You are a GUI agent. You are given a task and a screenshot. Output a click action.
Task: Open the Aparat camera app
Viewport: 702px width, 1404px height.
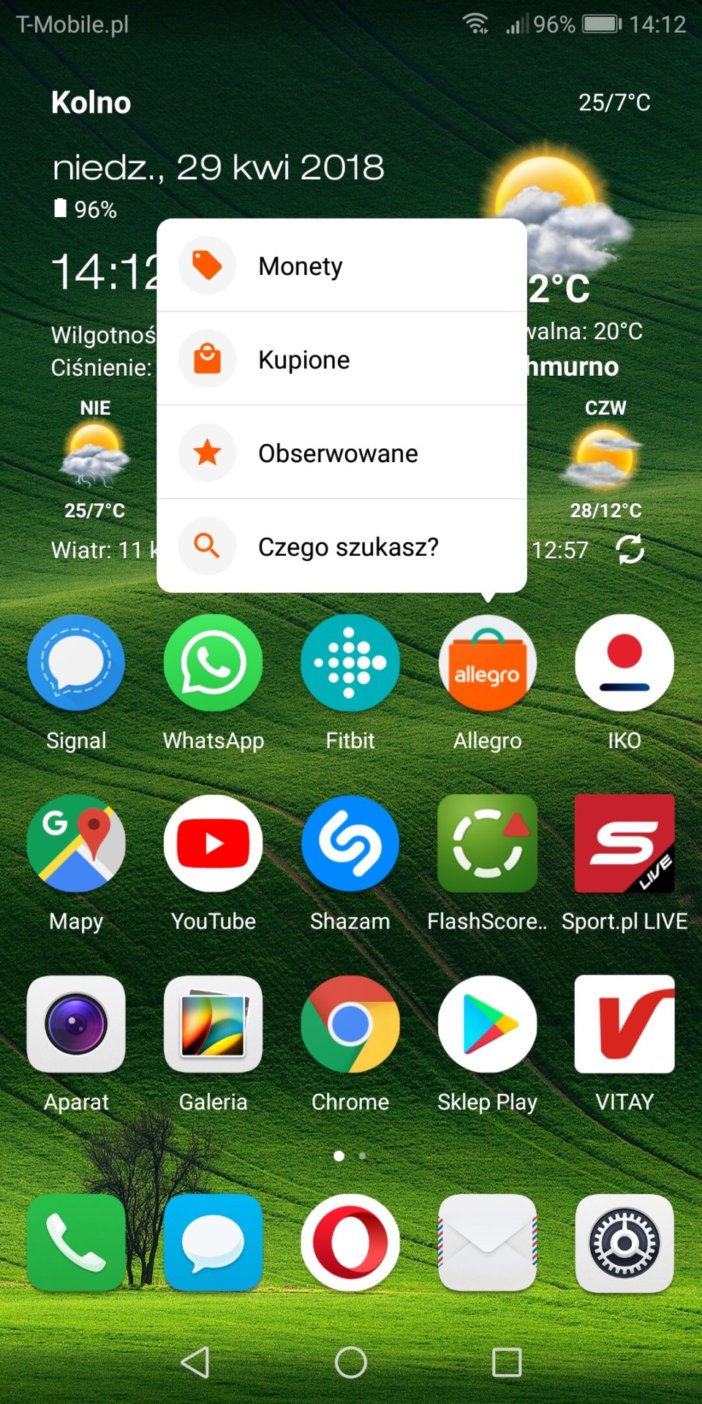click(x=76, y=1024)
